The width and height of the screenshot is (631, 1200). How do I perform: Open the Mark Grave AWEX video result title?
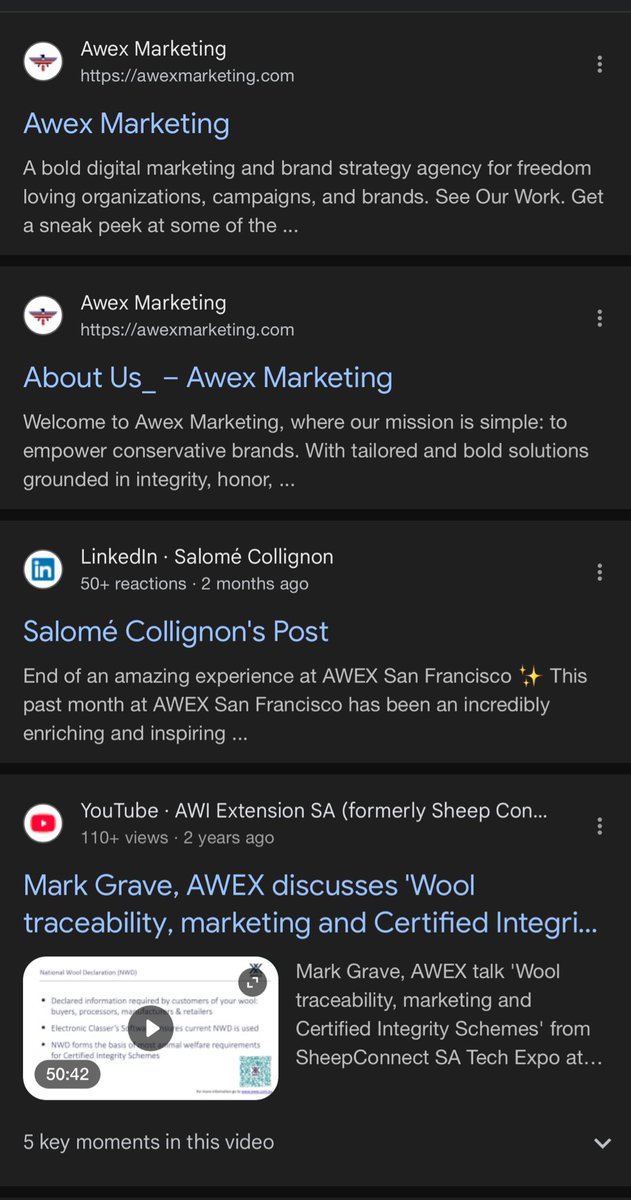click(x=310, y=904)
